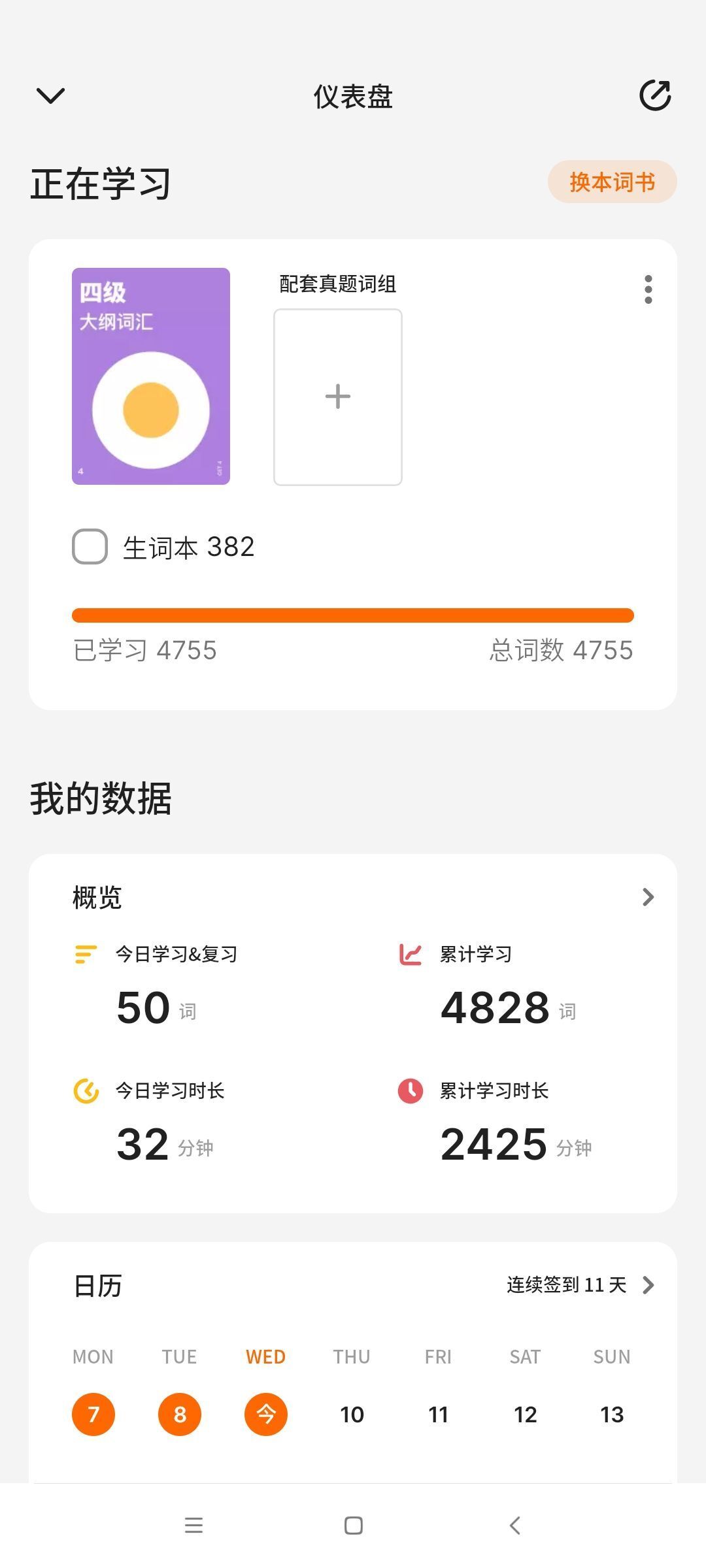
Task: Share the dashboard via top-right icon
Action: coord(655,96)
